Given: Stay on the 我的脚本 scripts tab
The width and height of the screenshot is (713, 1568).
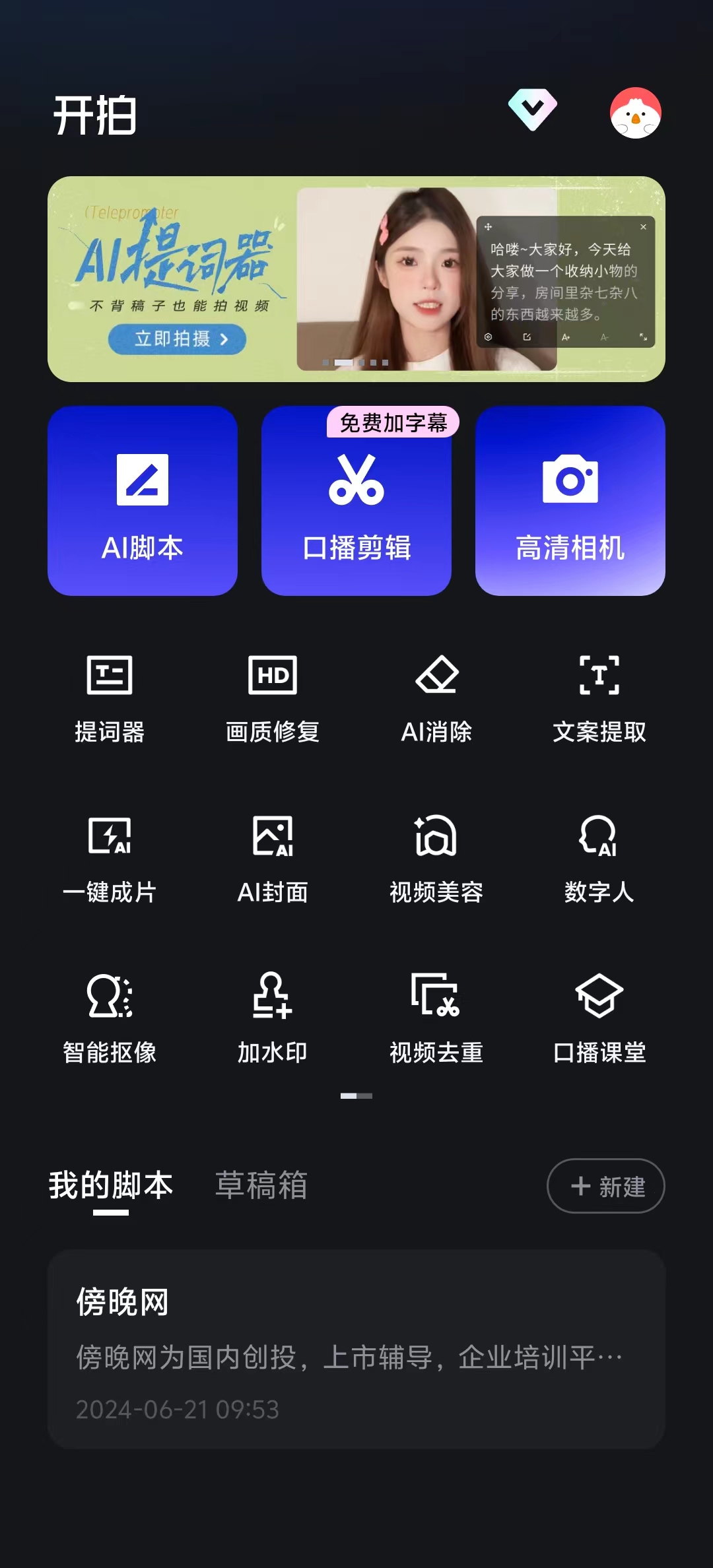Looking at the screenshot, I should coord(110,1185).
